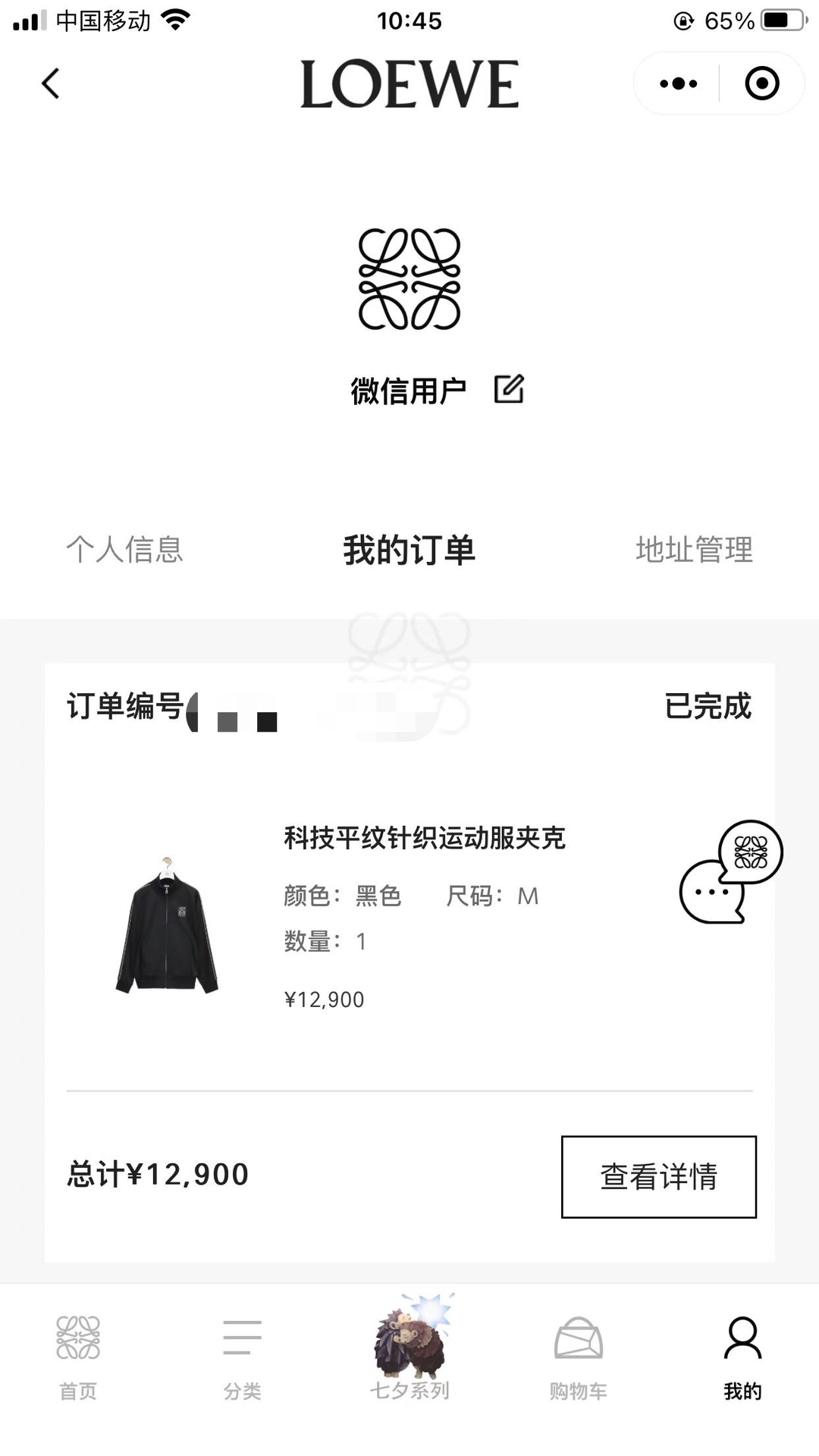Go back using the top-left arrow

51,83
